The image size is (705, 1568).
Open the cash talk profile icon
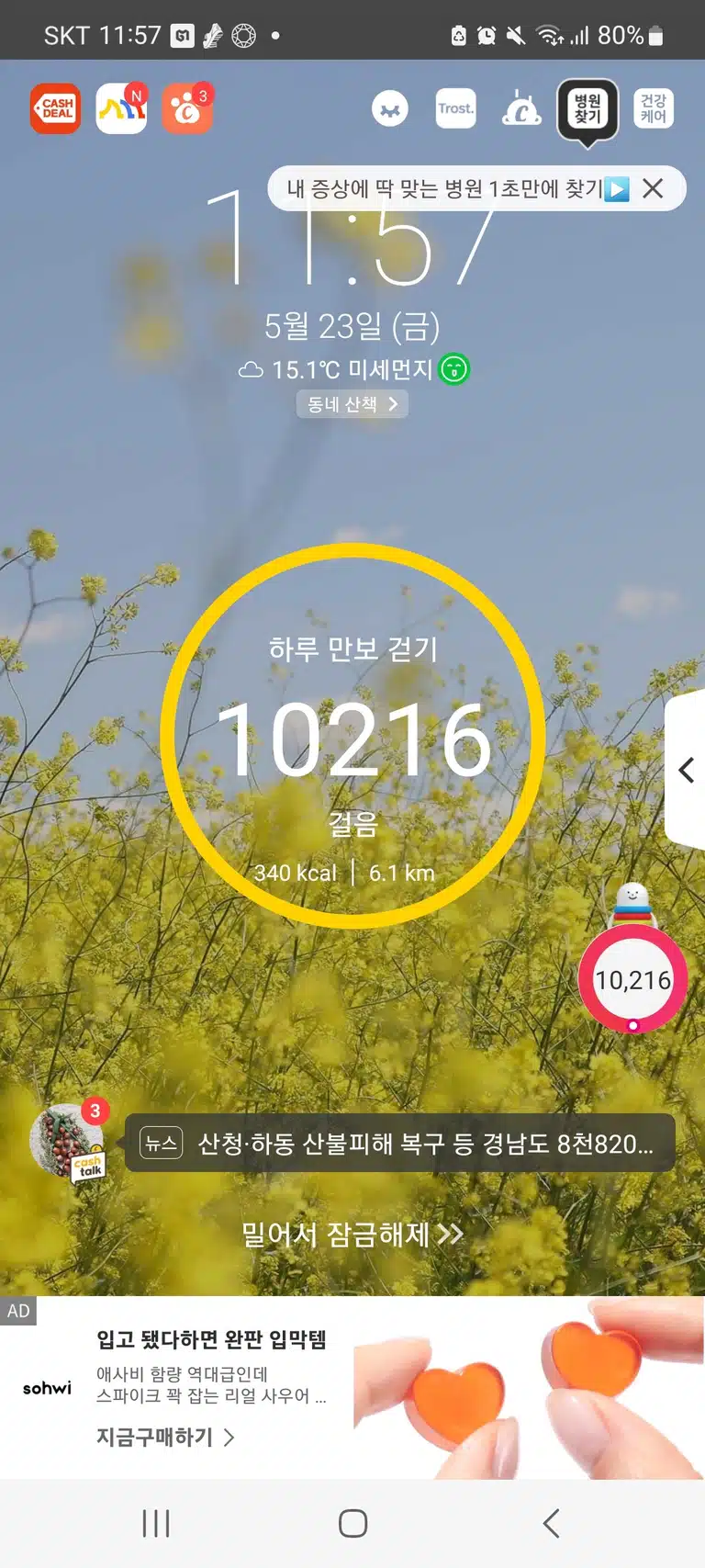pyautogui.click(x=68, y=1141)
